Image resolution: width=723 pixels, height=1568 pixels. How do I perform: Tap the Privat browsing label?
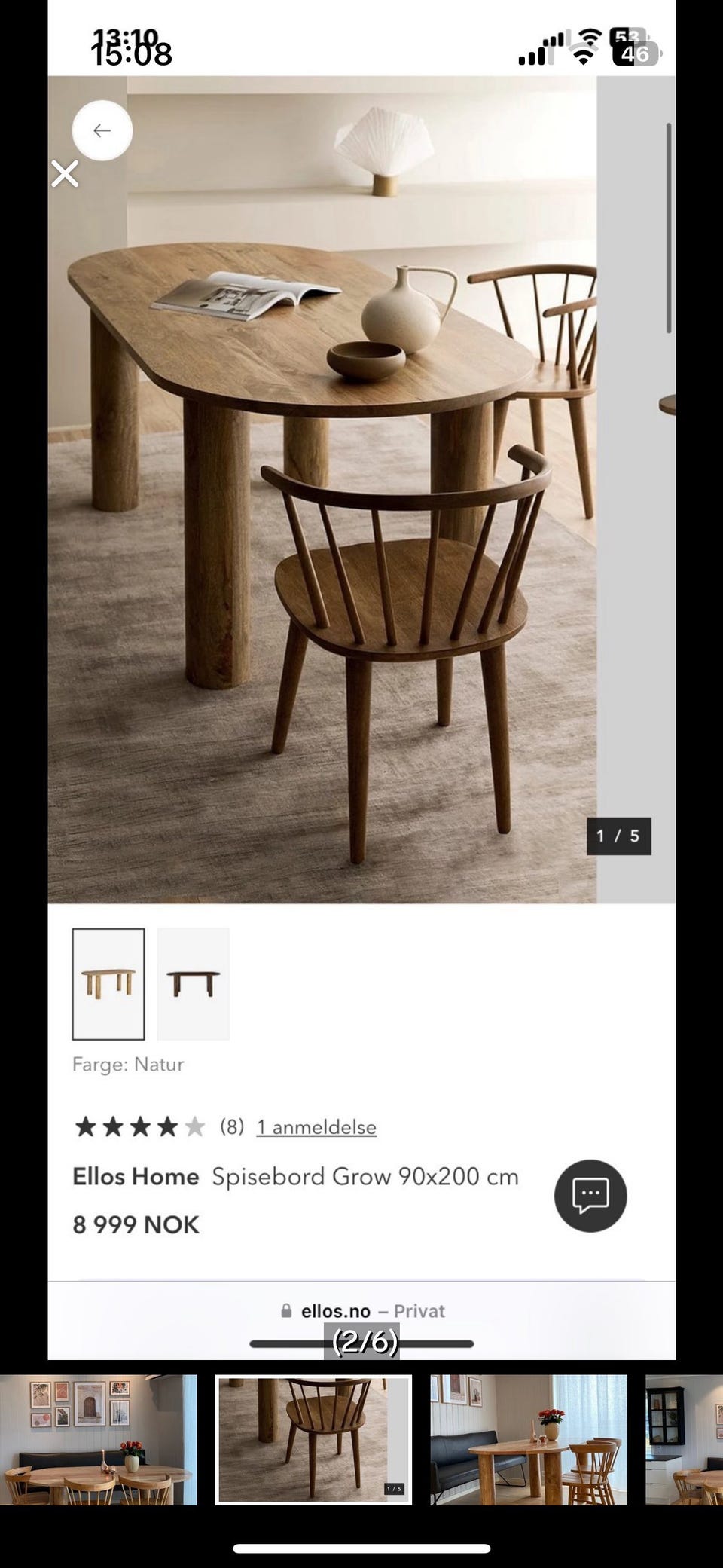[419, 1310]
